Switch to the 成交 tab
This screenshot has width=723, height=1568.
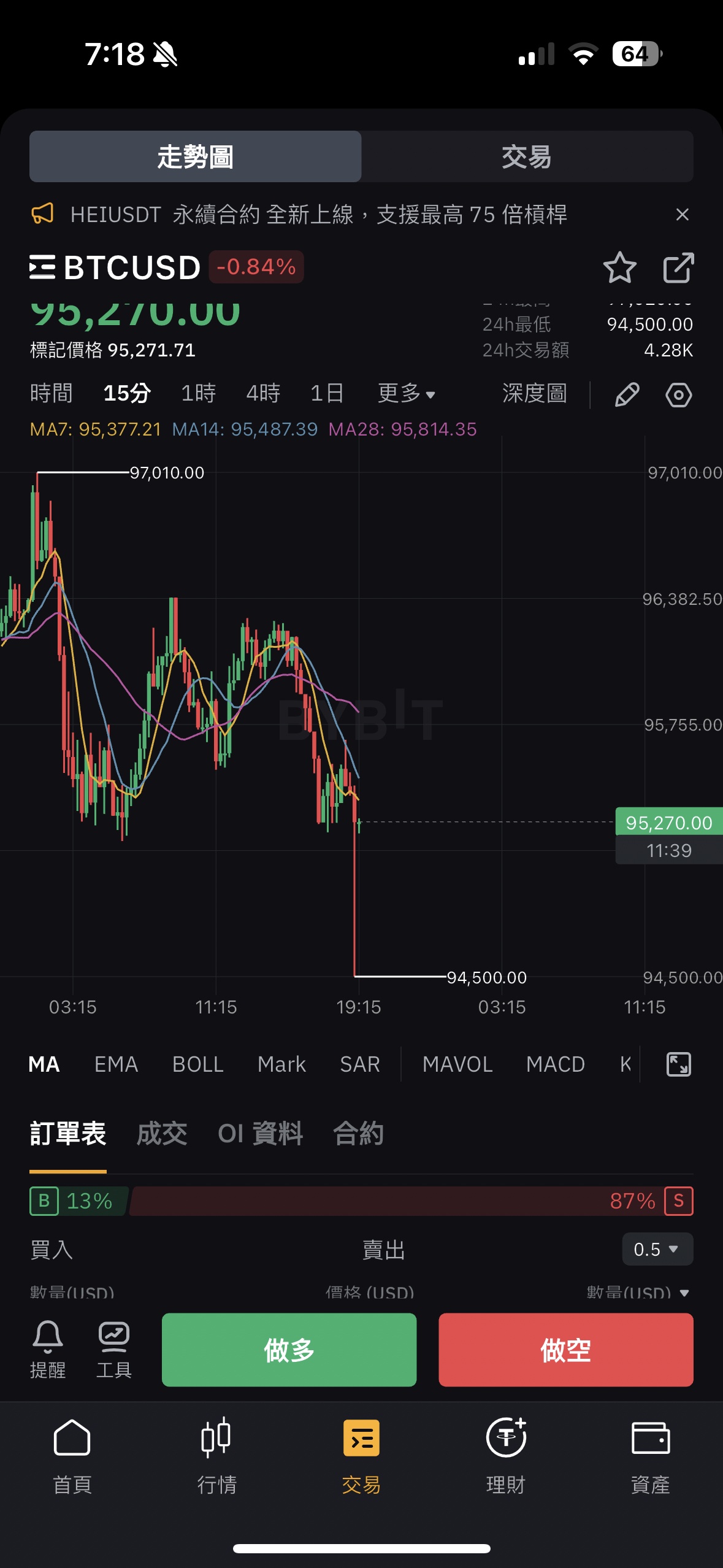coord(162,1134)
